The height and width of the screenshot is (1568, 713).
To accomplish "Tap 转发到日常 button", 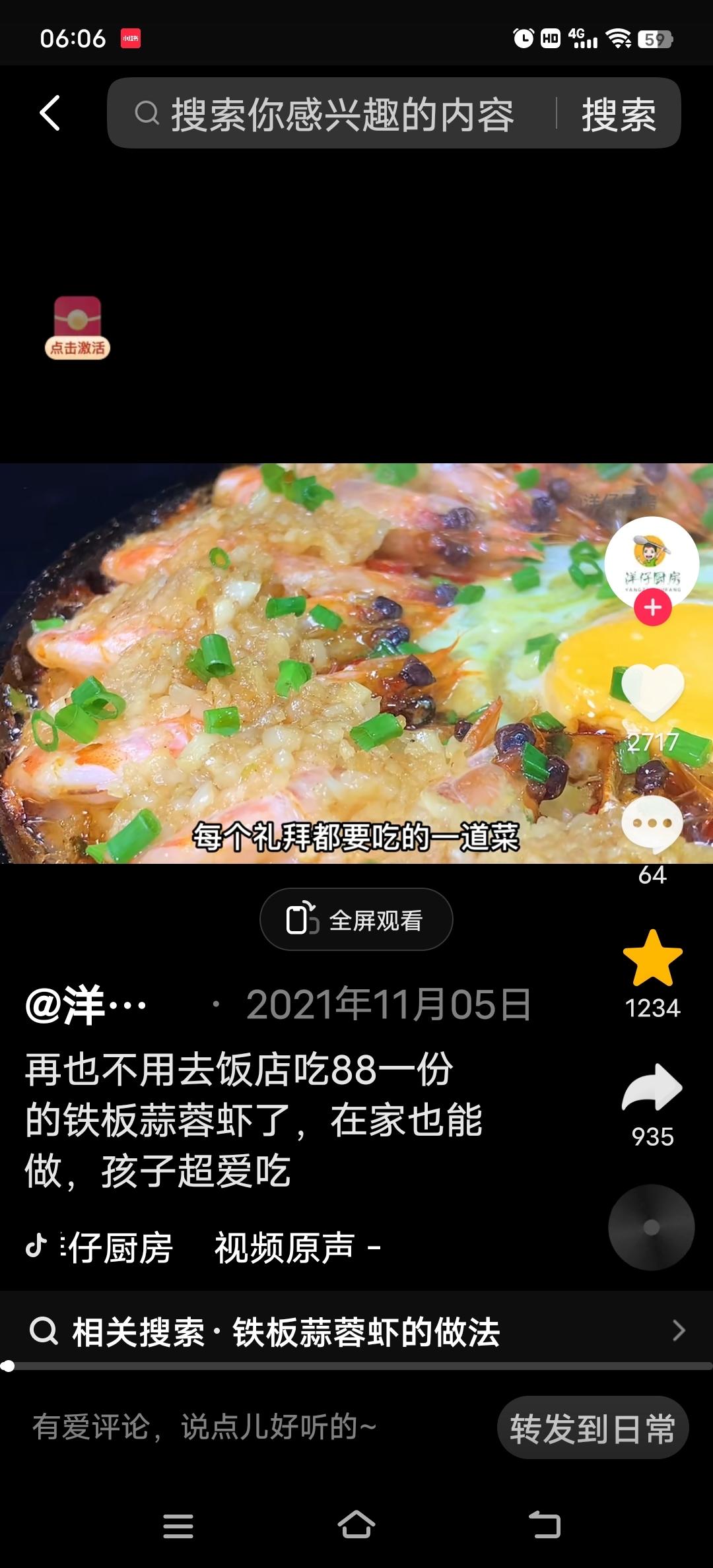I will pos(592,1429).
